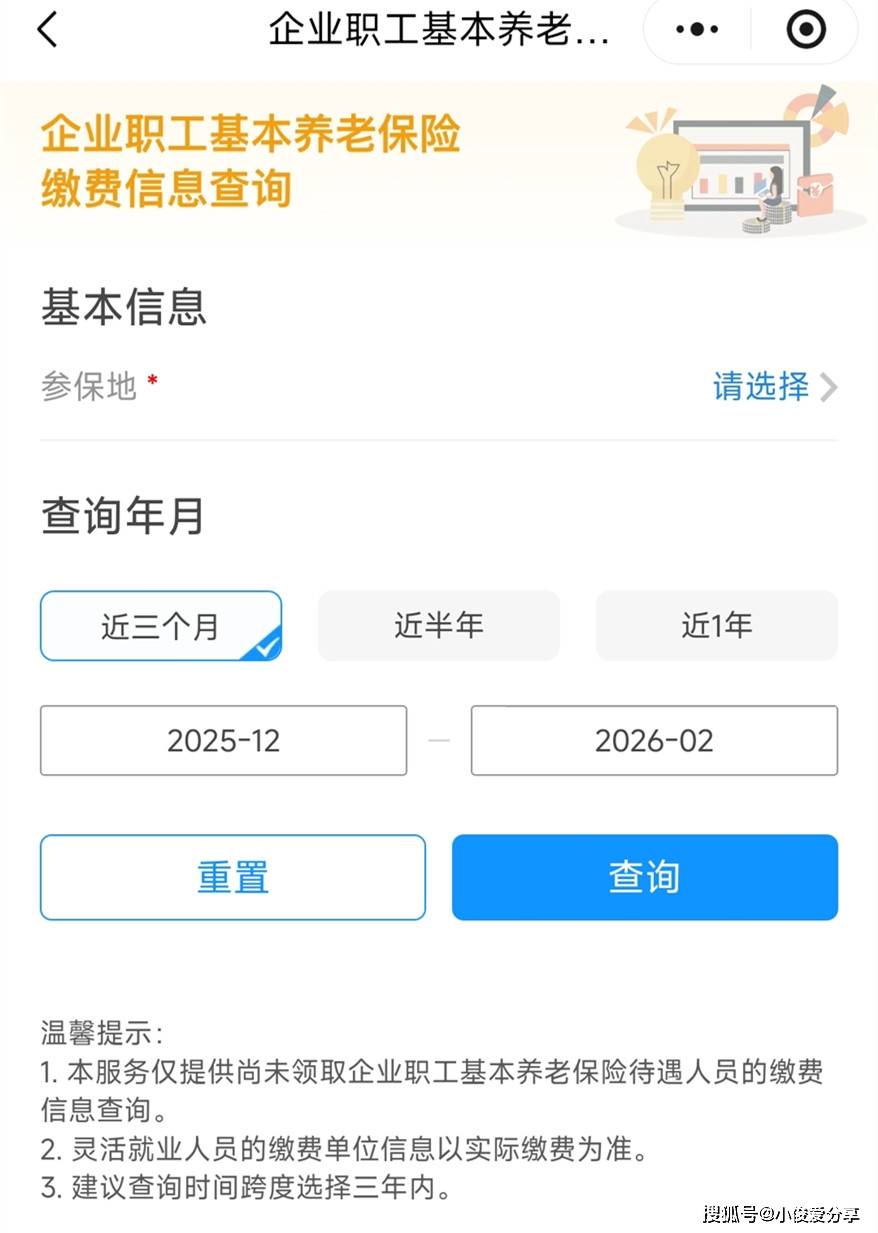Screen dimensions: 878x1233
Task: Select the 近半年 time range
Action: tap(438, 626)
